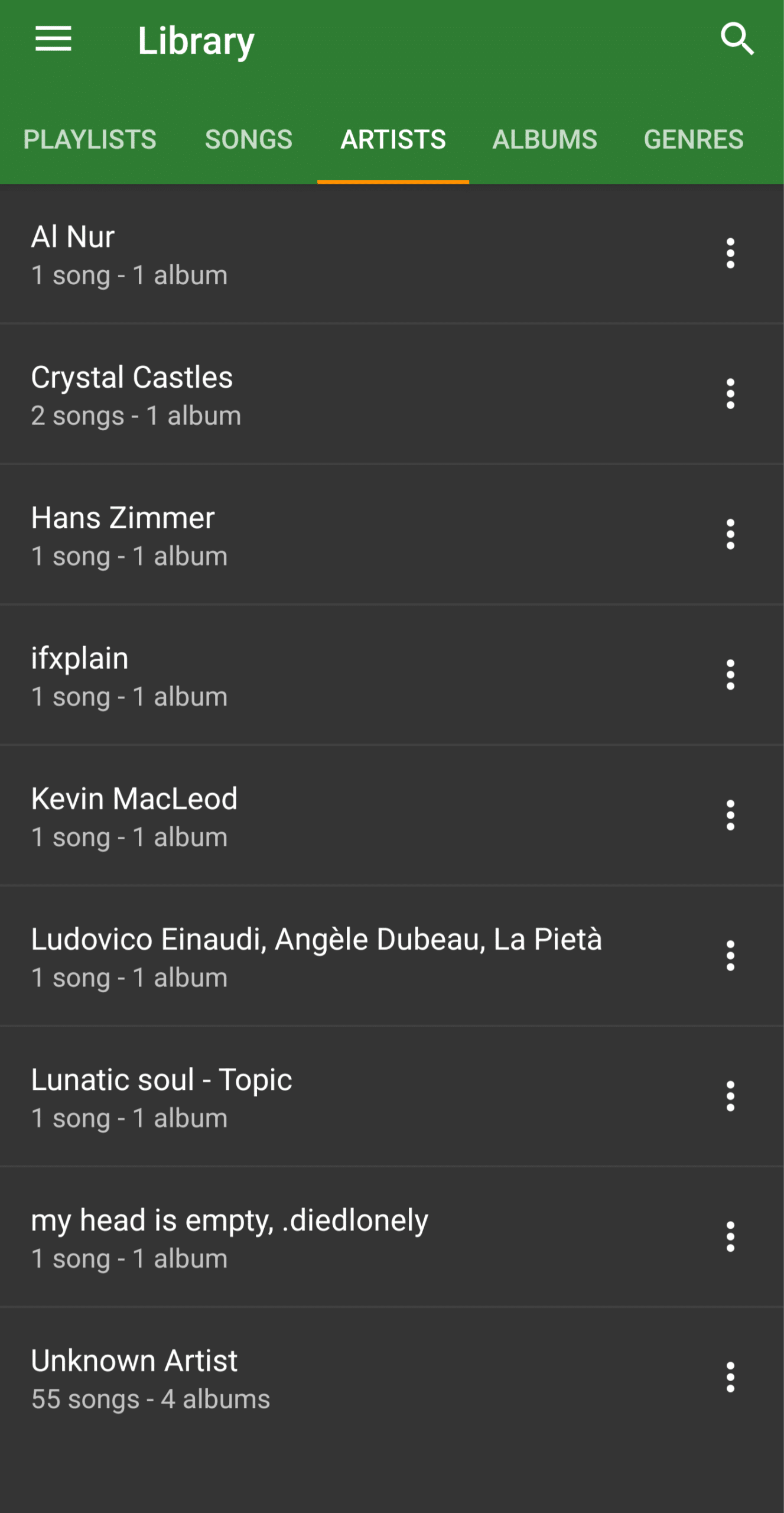
Task: Open overflow menu for Hans Zimmer
Action: pyautogui.click(x=730, y=534)
